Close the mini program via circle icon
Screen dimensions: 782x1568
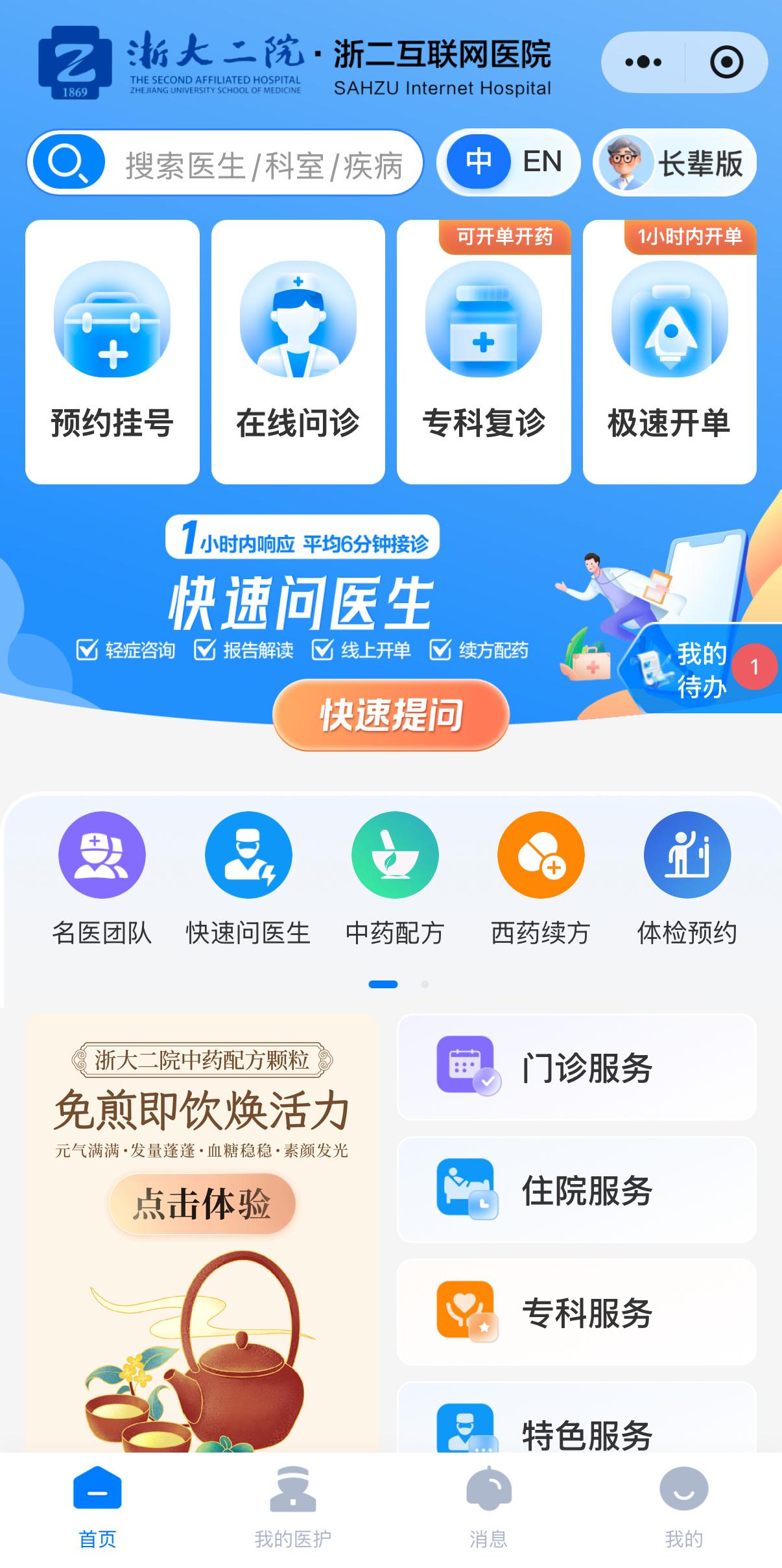point(726,62)
